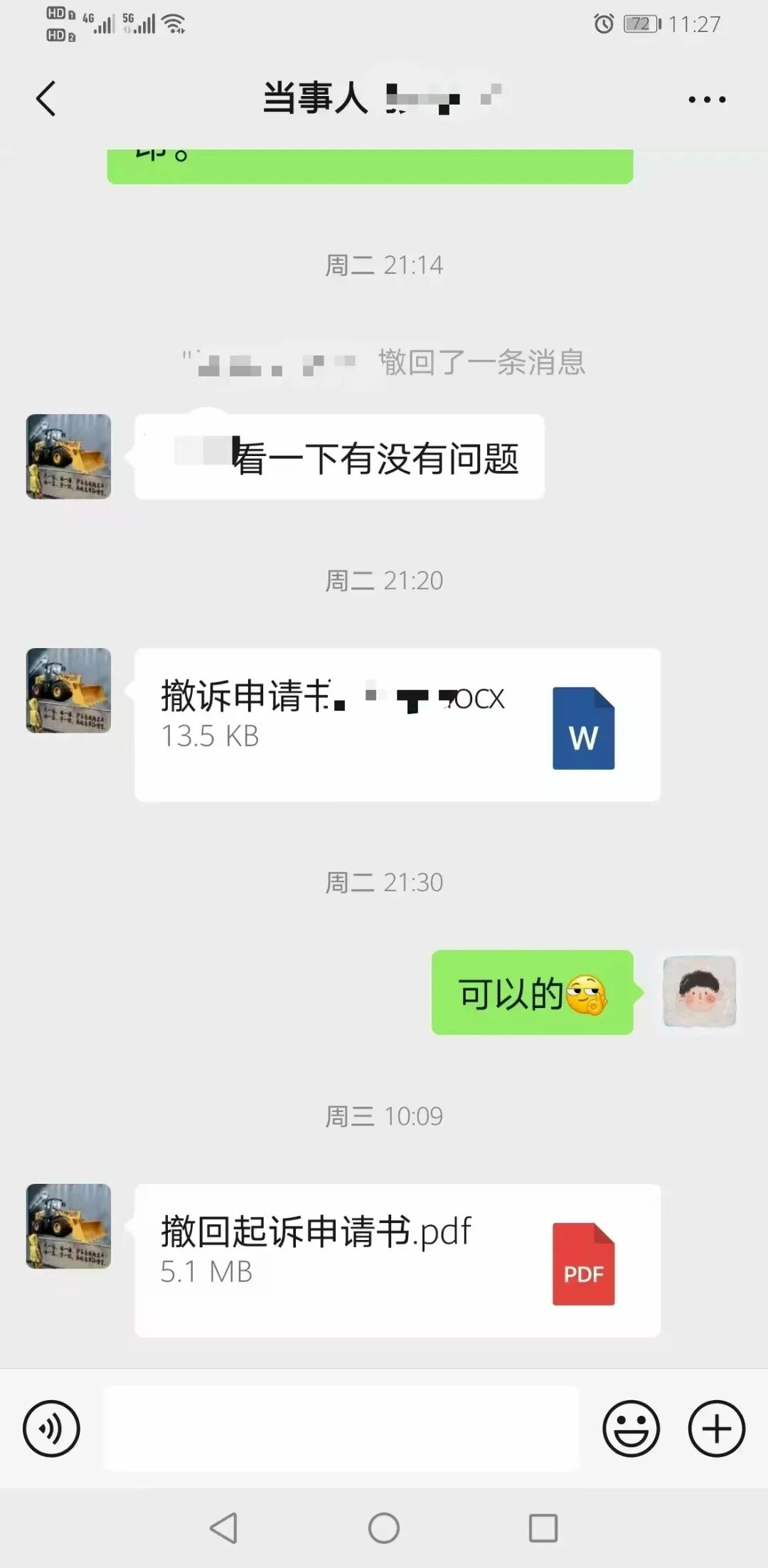768x1568 pixels.
Task: Open the plus attachments menu
Action: coord(716,1428)
